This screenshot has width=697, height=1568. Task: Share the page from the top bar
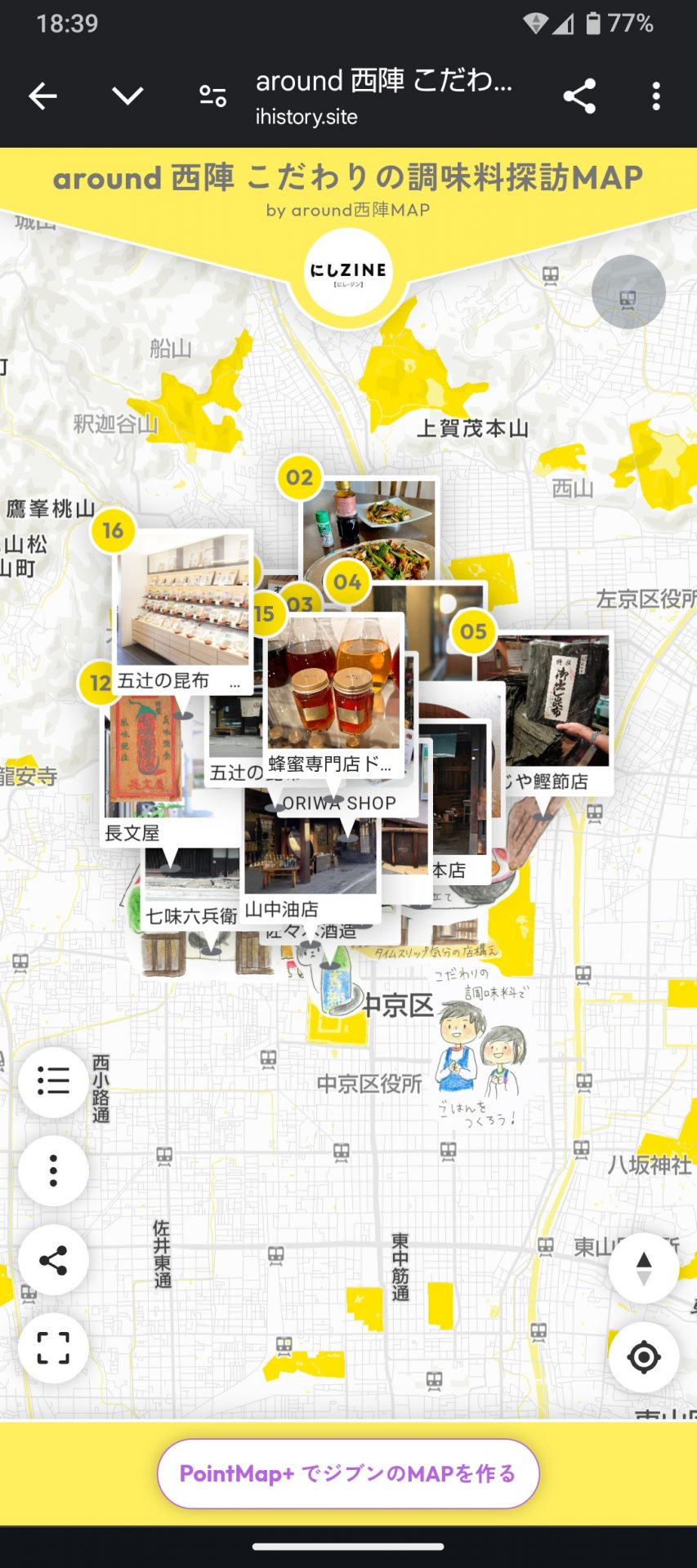(x=579, y=96)
